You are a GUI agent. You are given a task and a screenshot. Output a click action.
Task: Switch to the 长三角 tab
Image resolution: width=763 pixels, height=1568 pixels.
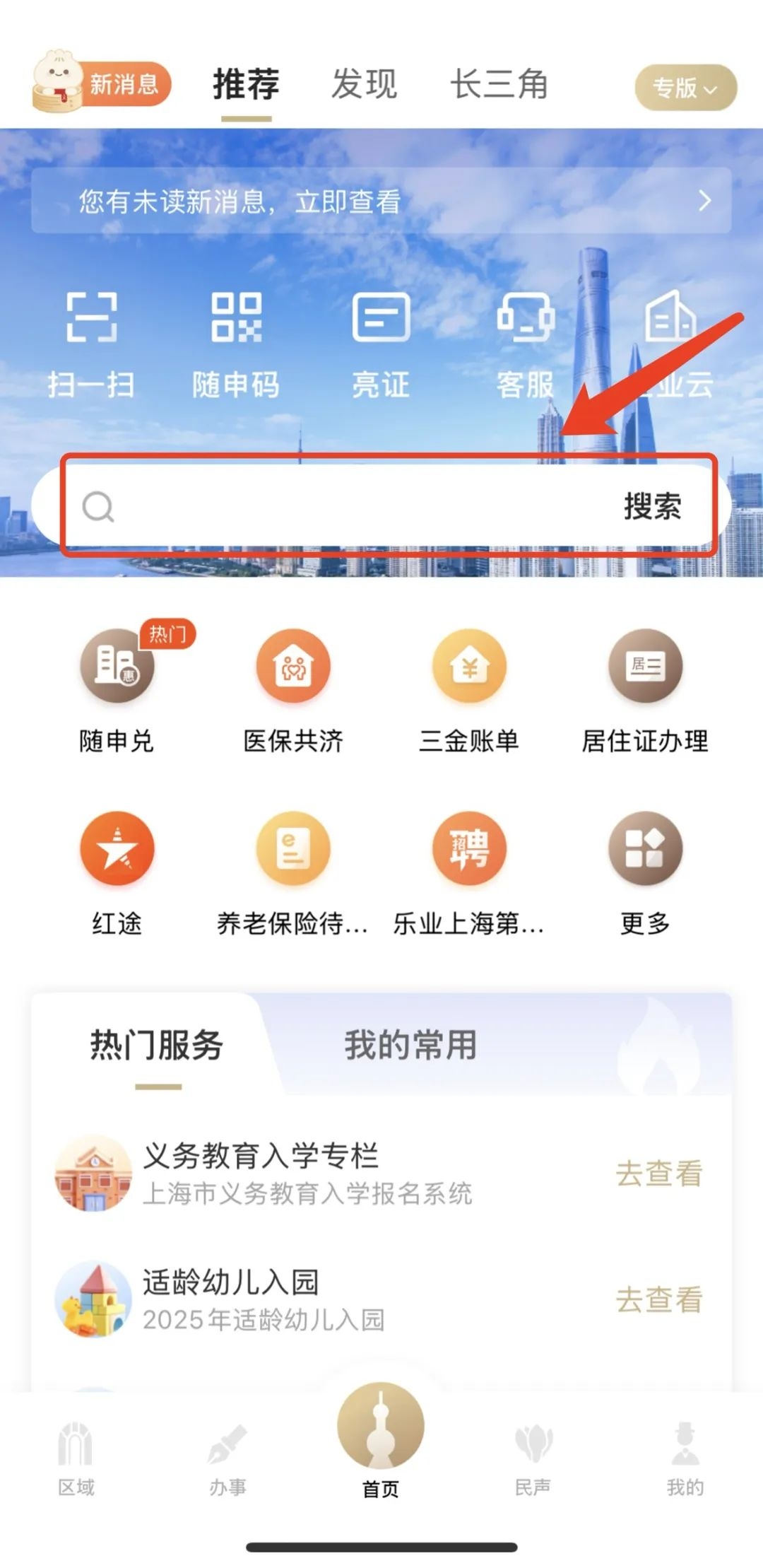(x=499, y=85)
